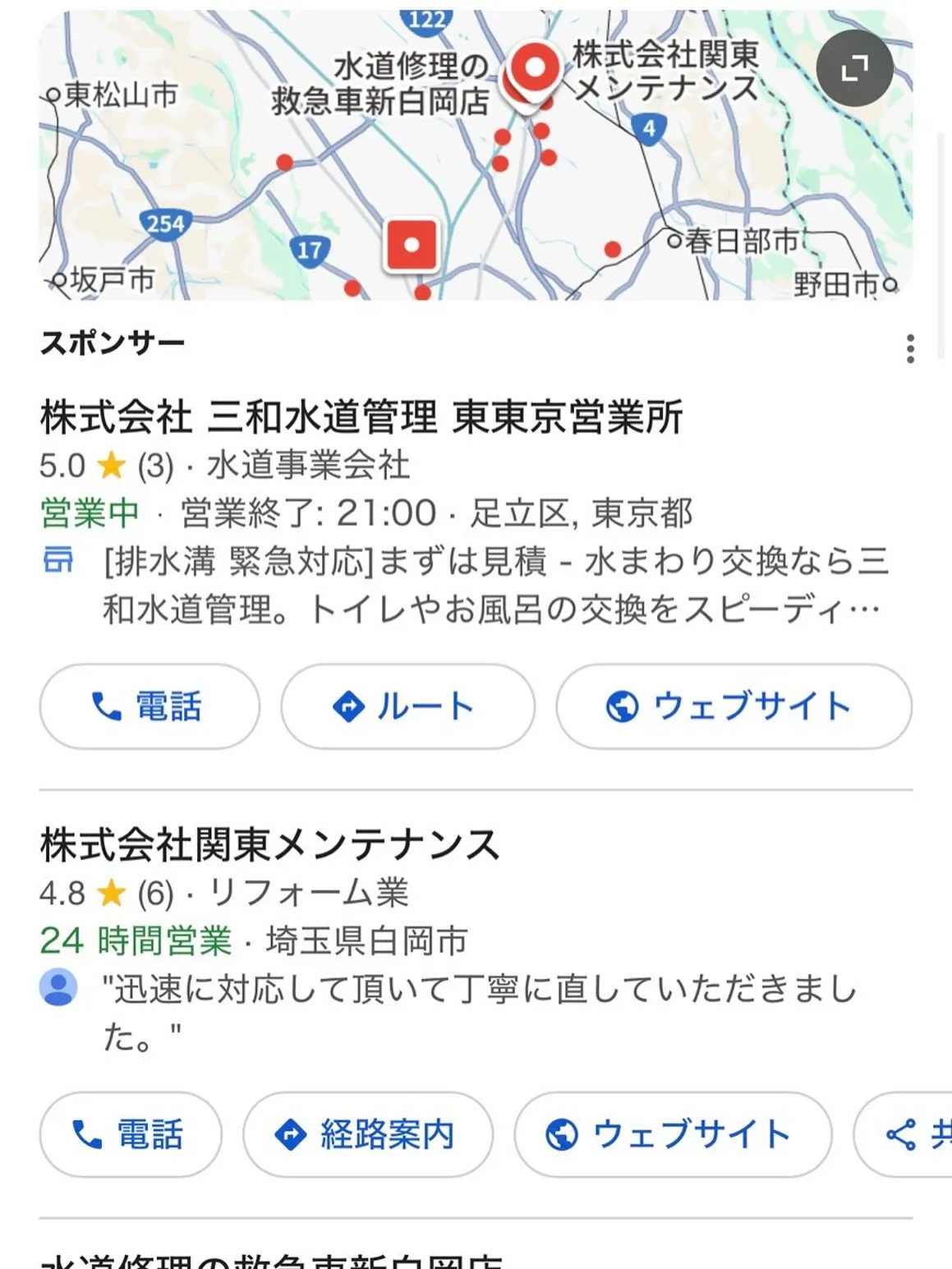Image resolution: width=952 pixels, height=1269 pixels.
Task: Tap 経路案内 for 関東メンテナンス
Action: pyautogui.click(x=367, y=1134)
